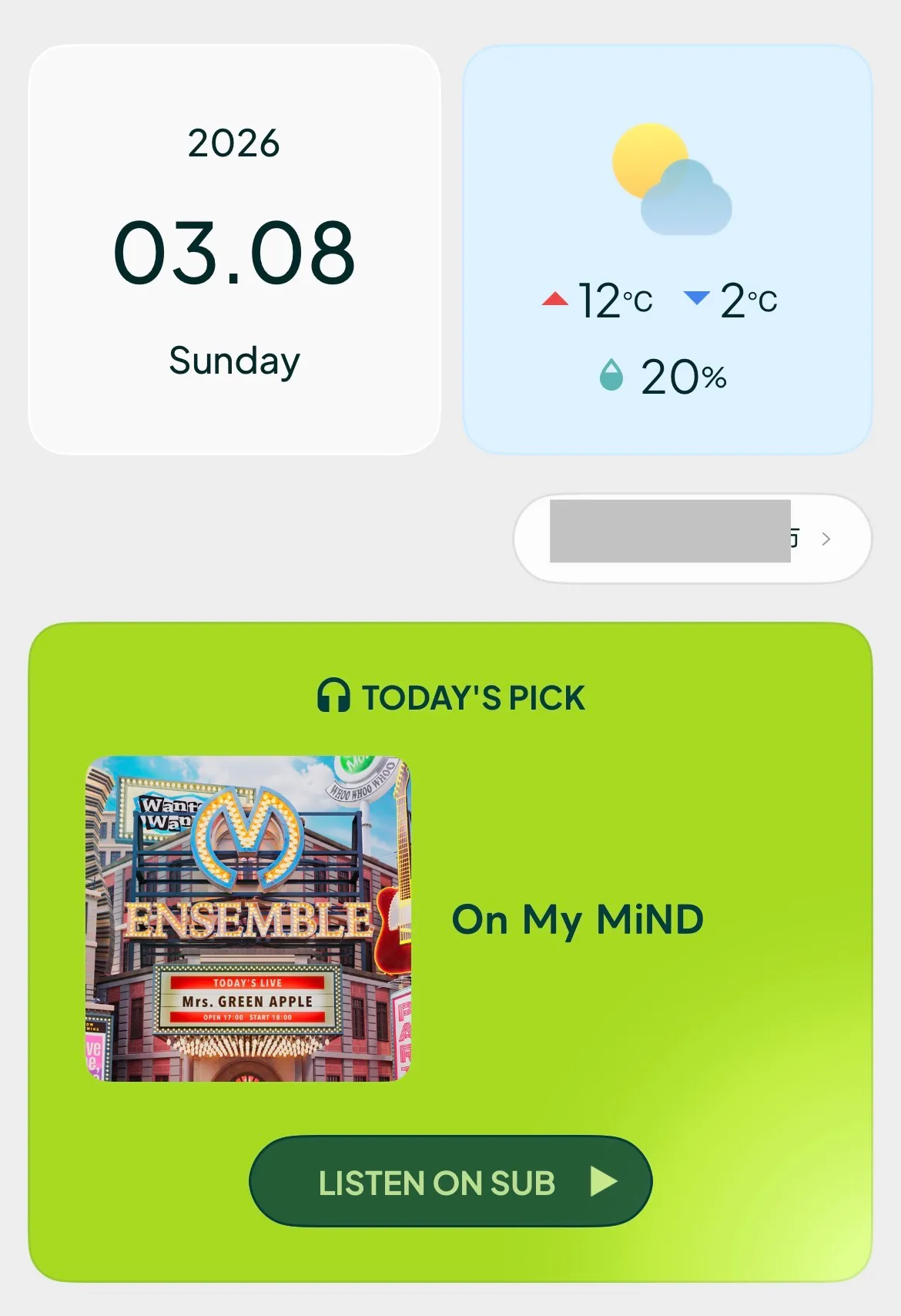Tap the Listen on Sub button
This screenshot has width=901, height=1316.
click(x=450, y=1181)
